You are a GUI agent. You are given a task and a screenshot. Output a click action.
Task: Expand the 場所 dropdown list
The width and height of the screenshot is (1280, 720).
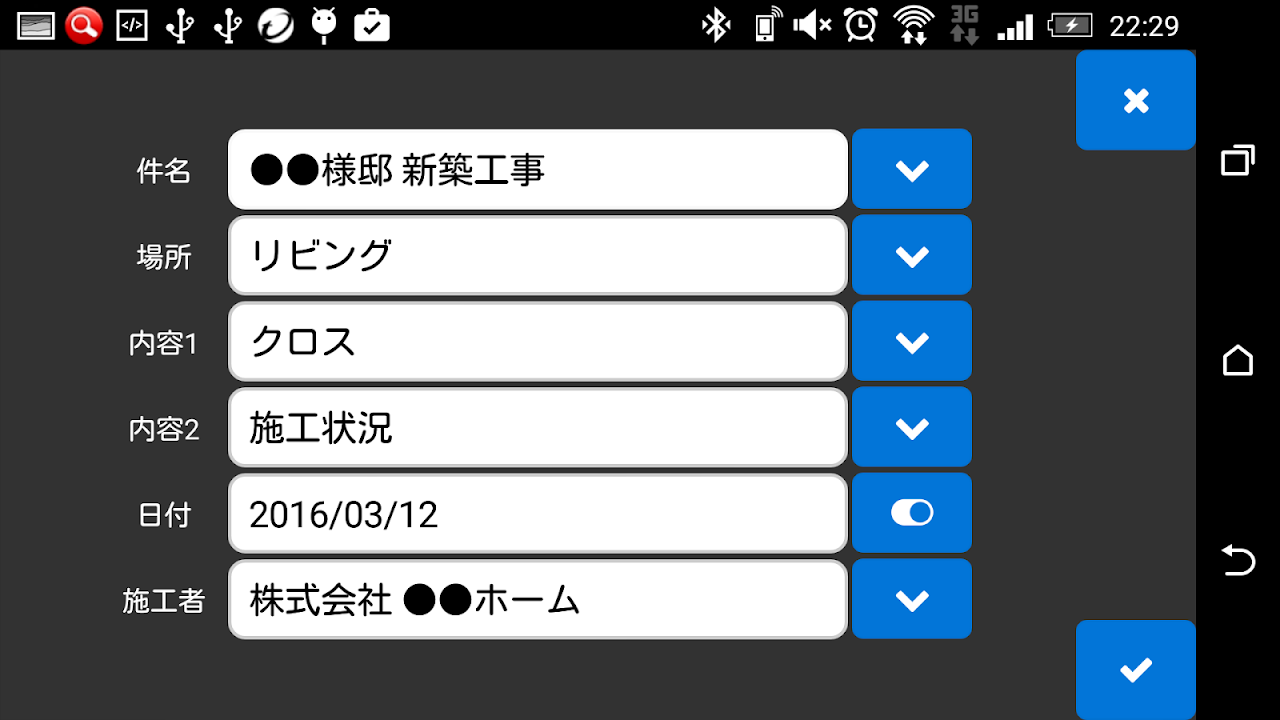911,256
